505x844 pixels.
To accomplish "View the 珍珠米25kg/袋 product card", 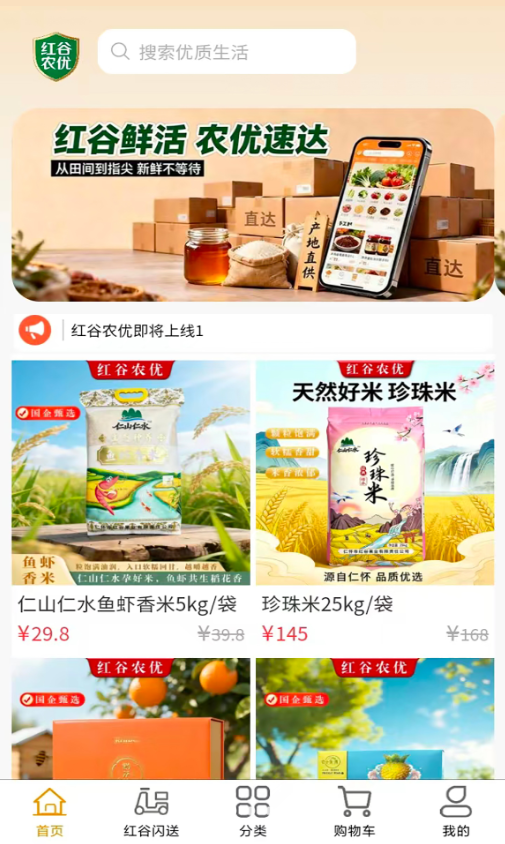I will [x=375, y=508].
